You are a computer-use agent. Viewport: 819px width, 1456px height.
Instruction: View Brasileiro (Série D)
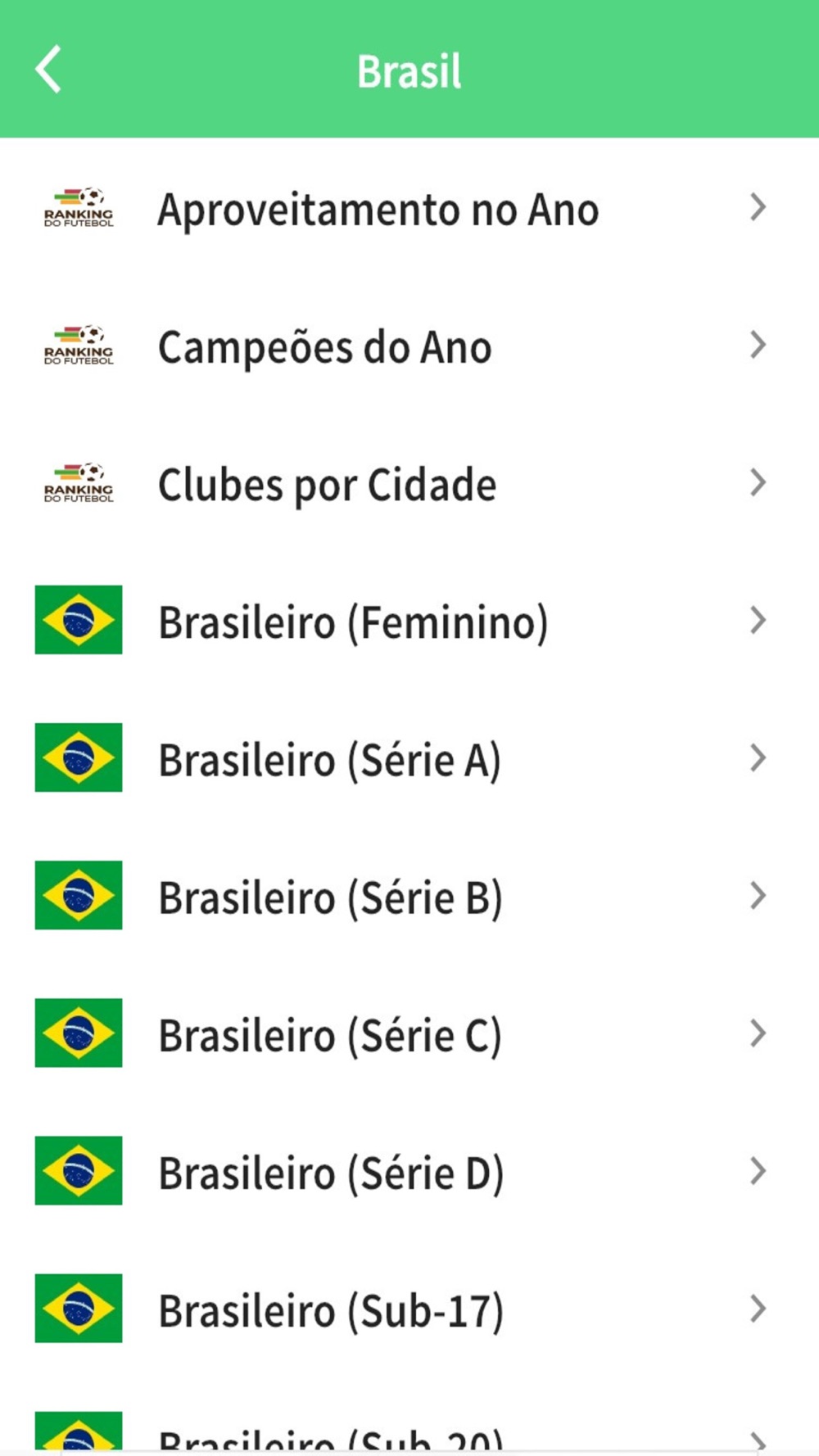(x=330, y=1173)
